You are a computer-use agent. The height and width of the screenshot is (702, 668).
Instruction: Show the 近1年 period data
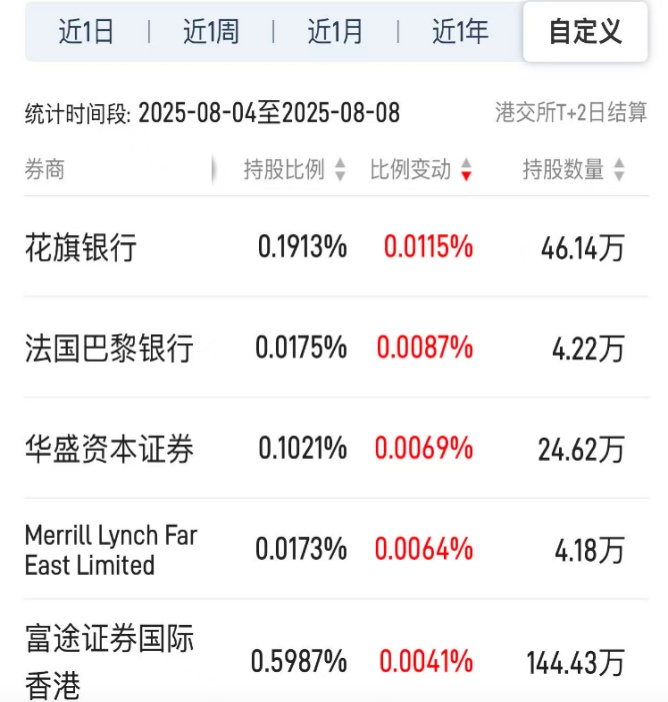(x=460, y=32)
